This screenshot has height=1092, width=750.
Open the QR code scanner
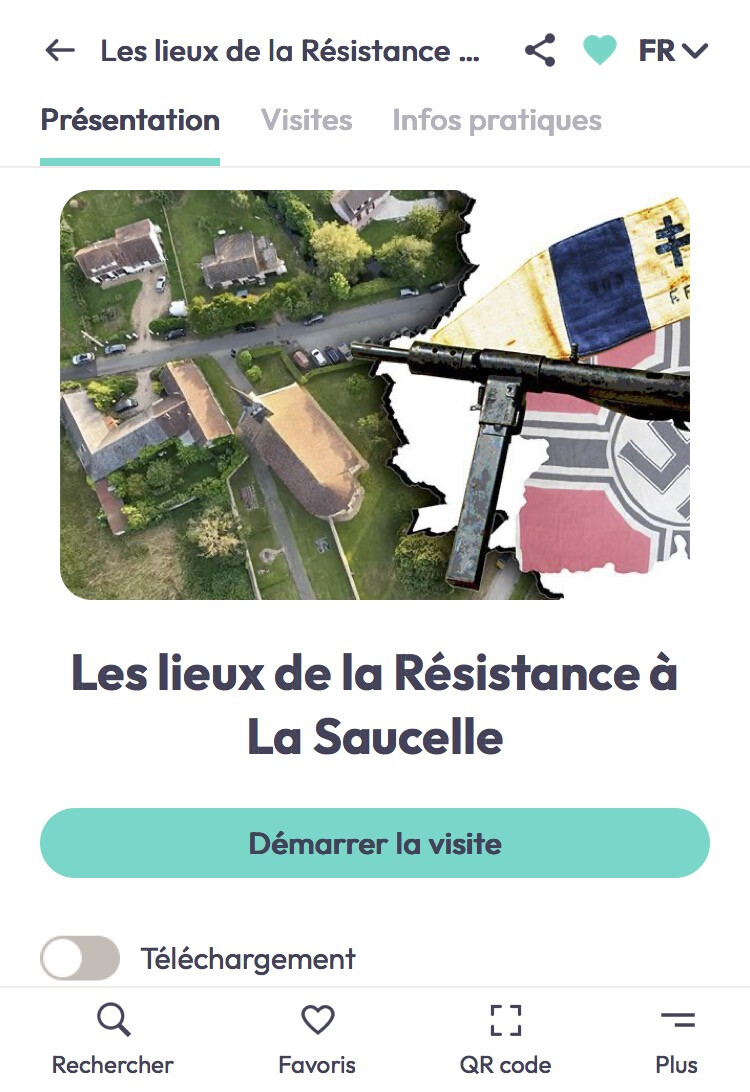[505, 1040]
